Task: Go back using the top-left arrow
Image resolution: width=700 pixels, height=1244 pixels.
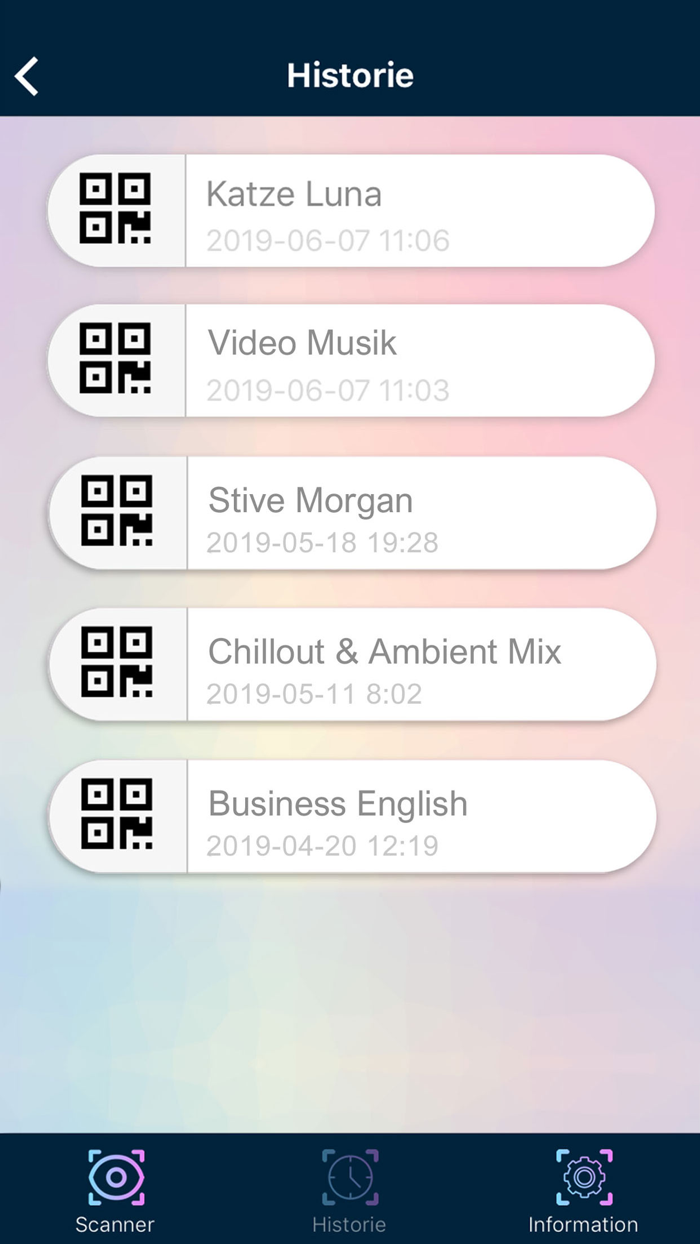Action: pyautogui.click(x=27, y=76)
